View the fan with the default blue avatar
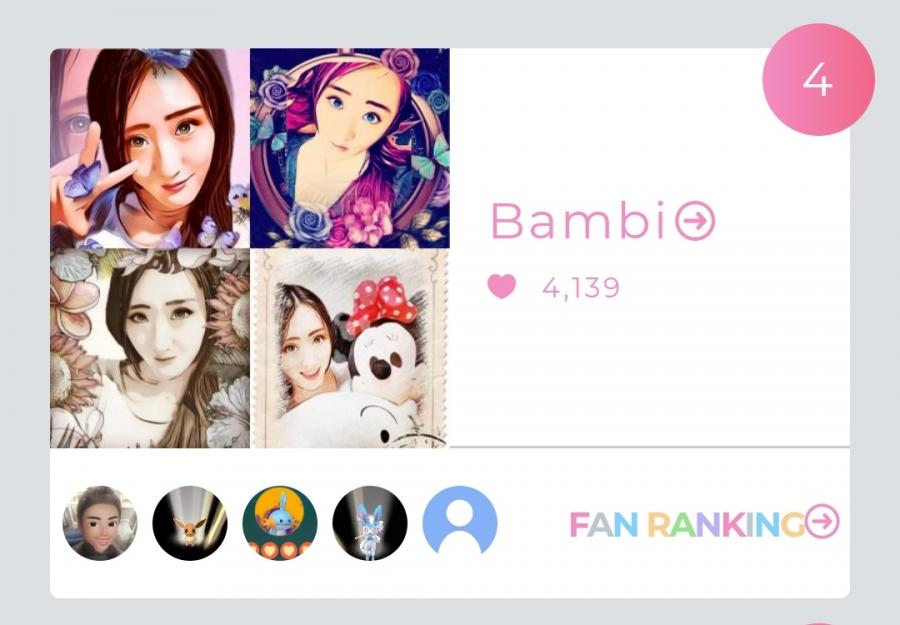The height and width of the screenshot is (625, 900). (x=460, y=523)
